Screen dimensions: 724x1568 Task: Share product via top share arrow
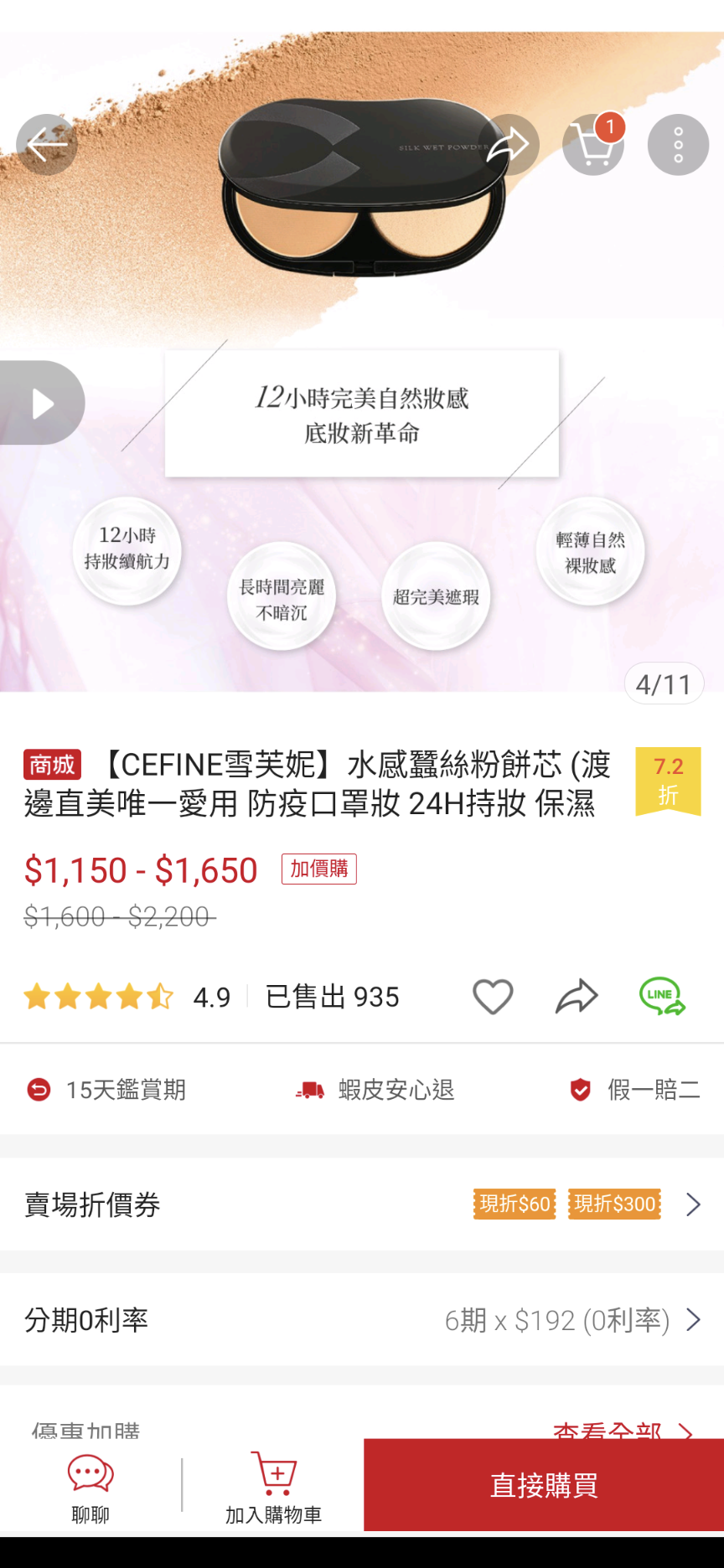pyautogui.click(x=509, y=145)
